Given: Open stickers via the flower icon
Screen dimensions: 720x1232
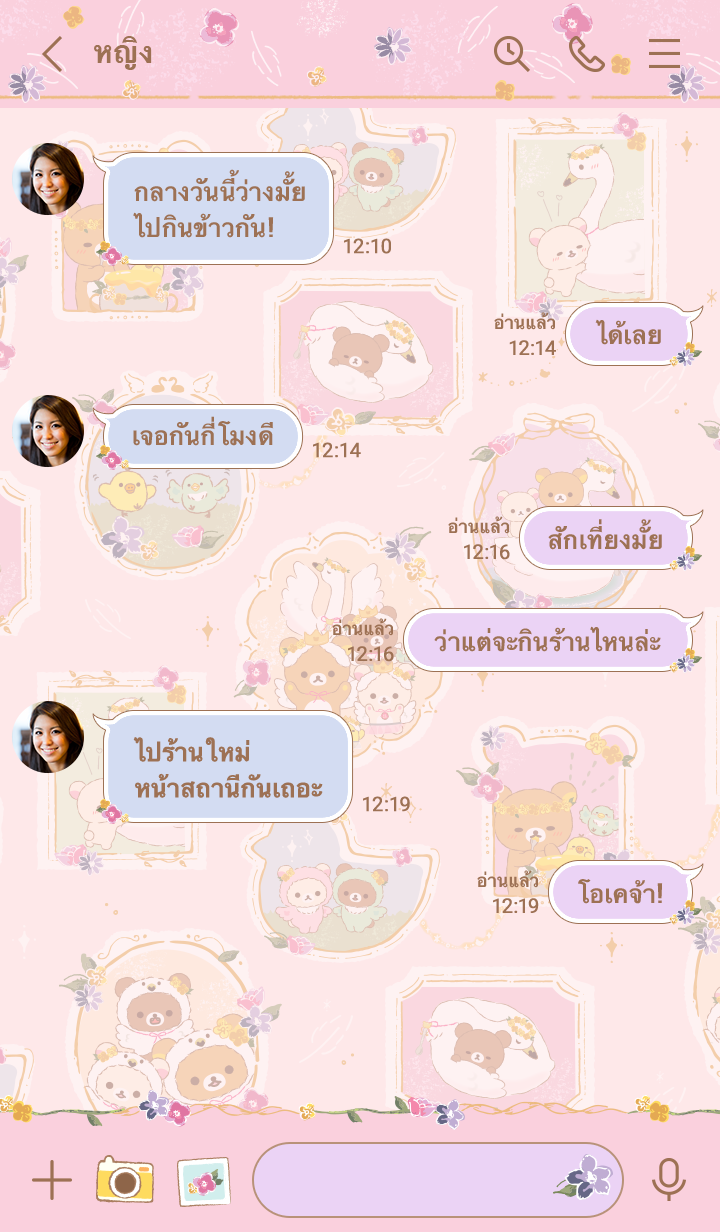Looking at the screenshot, I should (x=584, y=1179).
